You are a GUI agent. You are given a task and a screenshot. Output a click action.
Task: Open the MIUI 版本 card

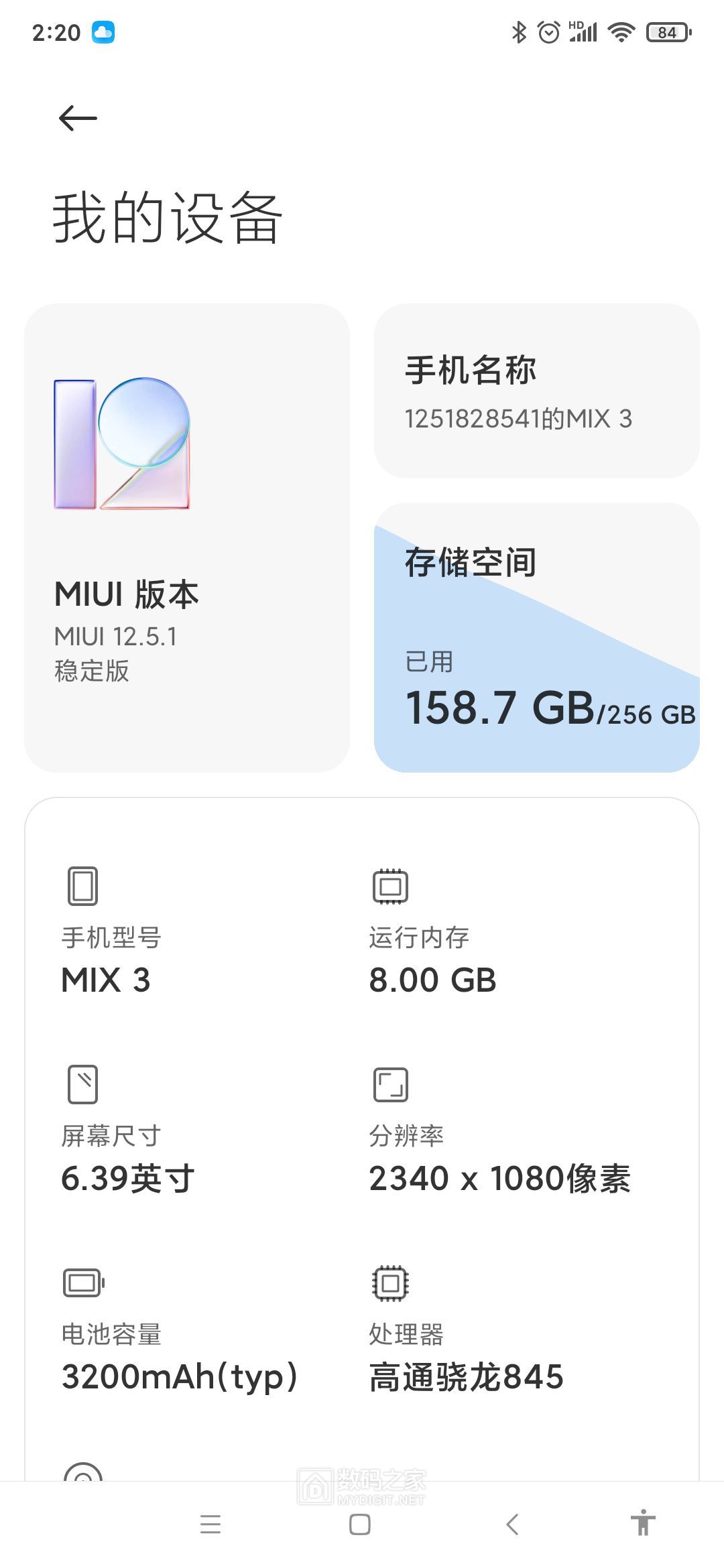coord(186,537)
